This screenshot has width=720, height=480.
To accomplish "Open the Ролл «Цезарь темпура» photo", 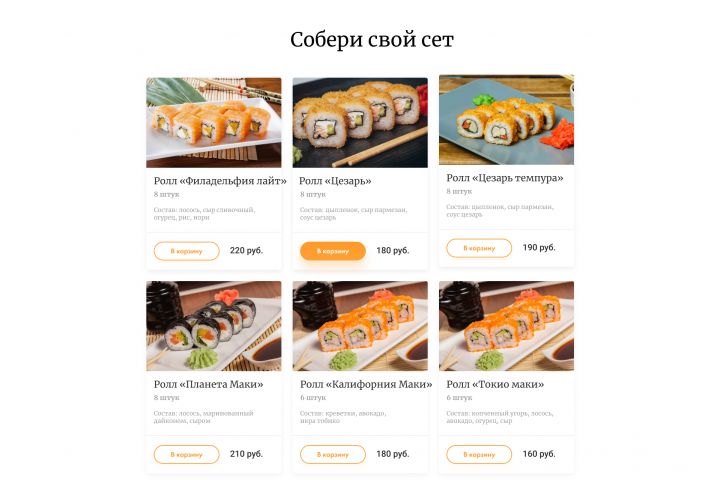I will coord(506,120).
